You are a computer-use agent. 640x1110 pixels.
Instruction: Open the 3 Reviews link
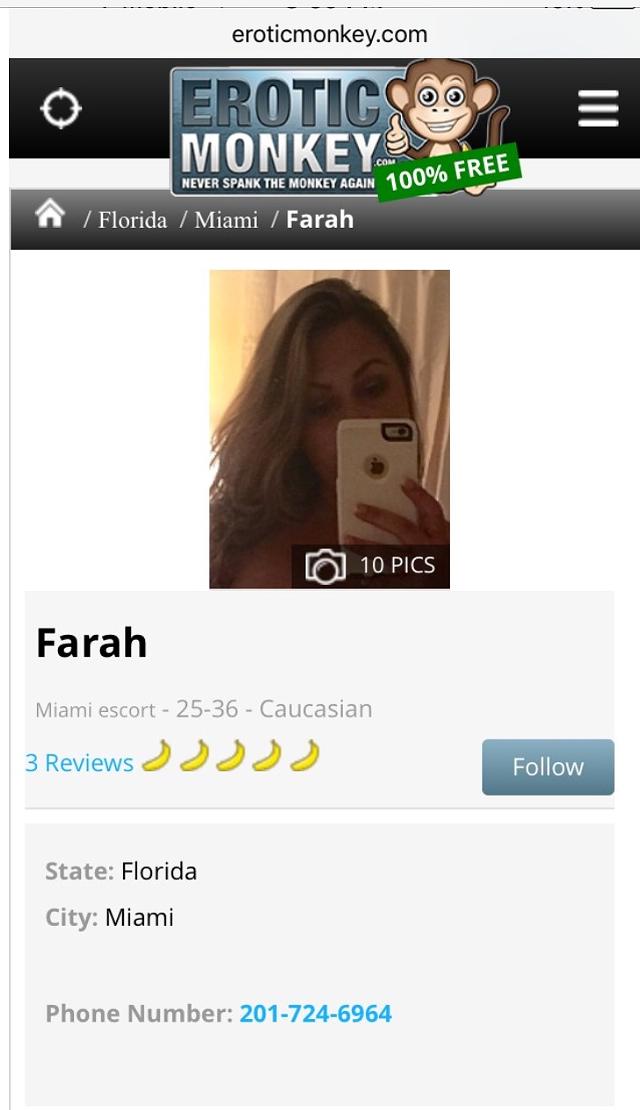click(79, 763)
